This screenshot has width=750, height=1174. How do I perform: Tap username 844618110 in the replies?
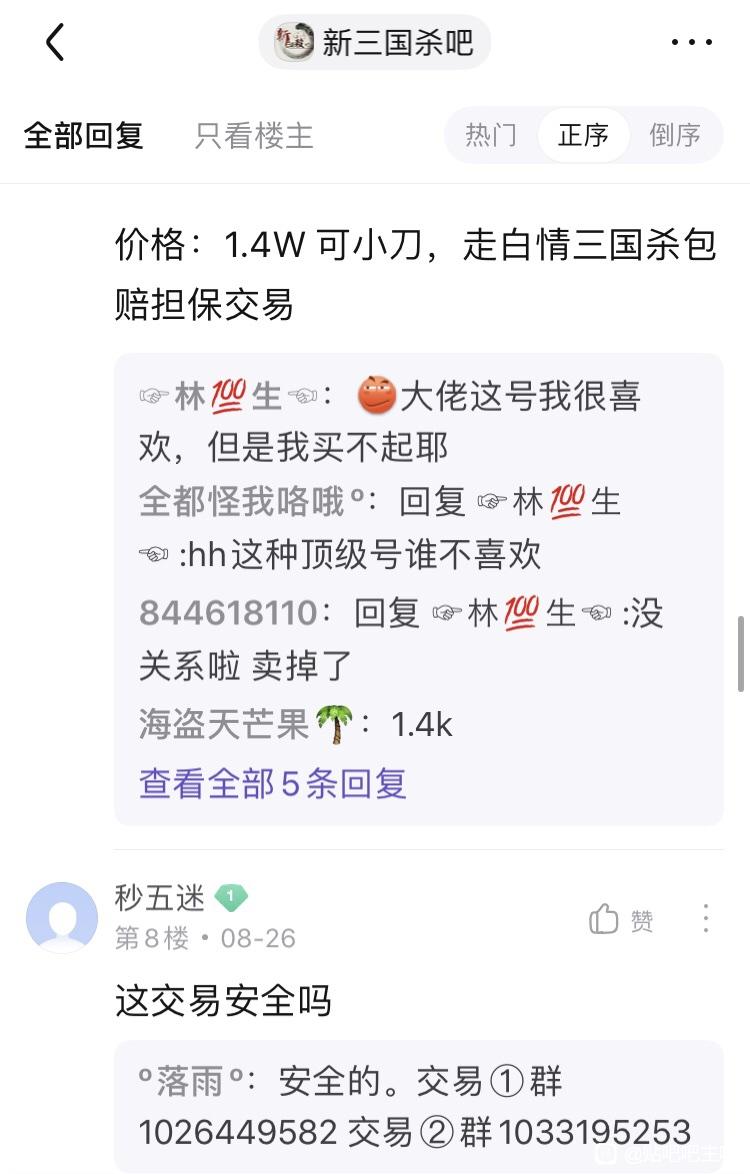coord(228,613)
